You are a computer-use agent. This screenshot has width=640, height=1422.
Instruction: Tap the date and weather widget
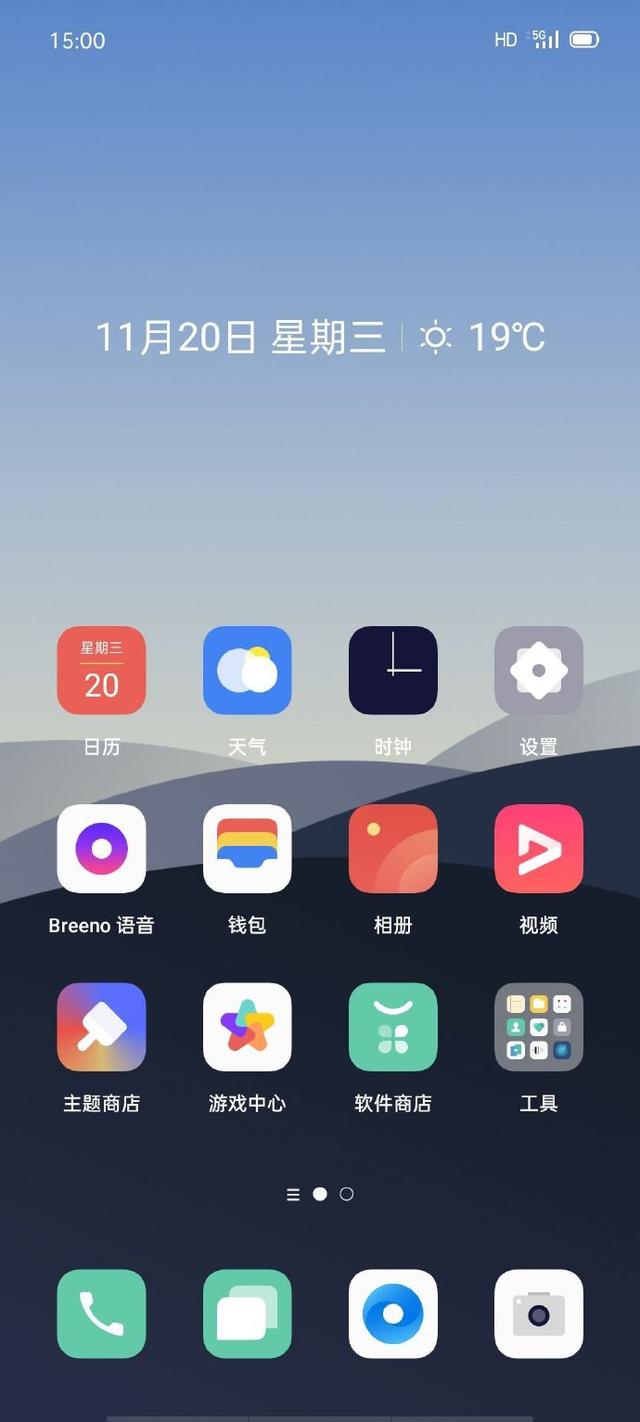pos(320,337)
